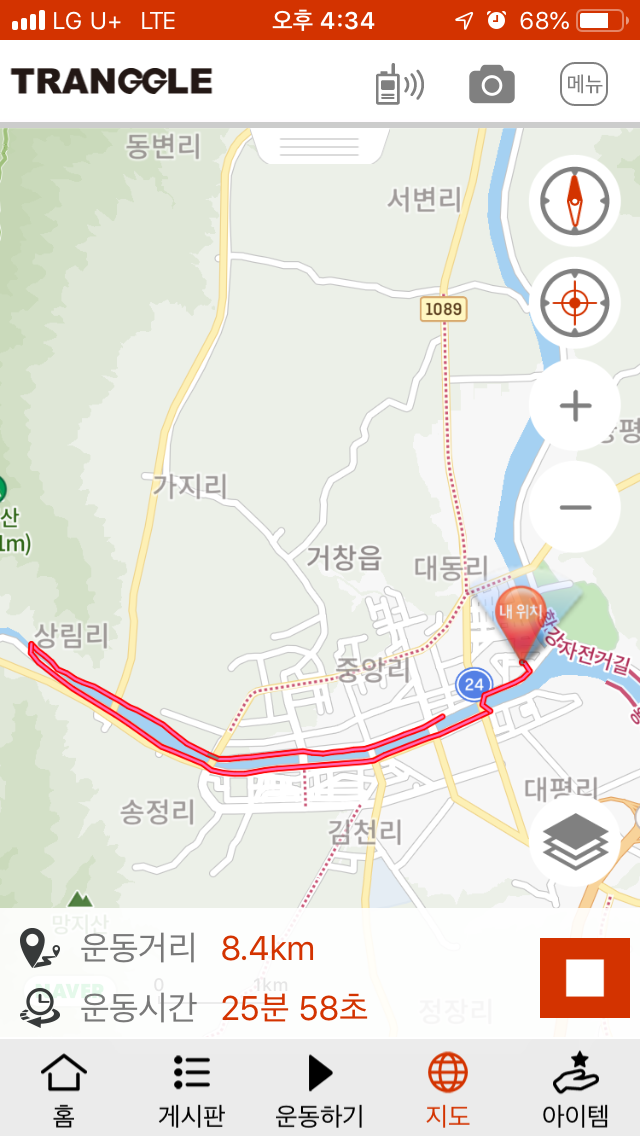Open the walkie-talkie radio icon
Viewport: 640px width, 1136px height.
pos(398,84)
